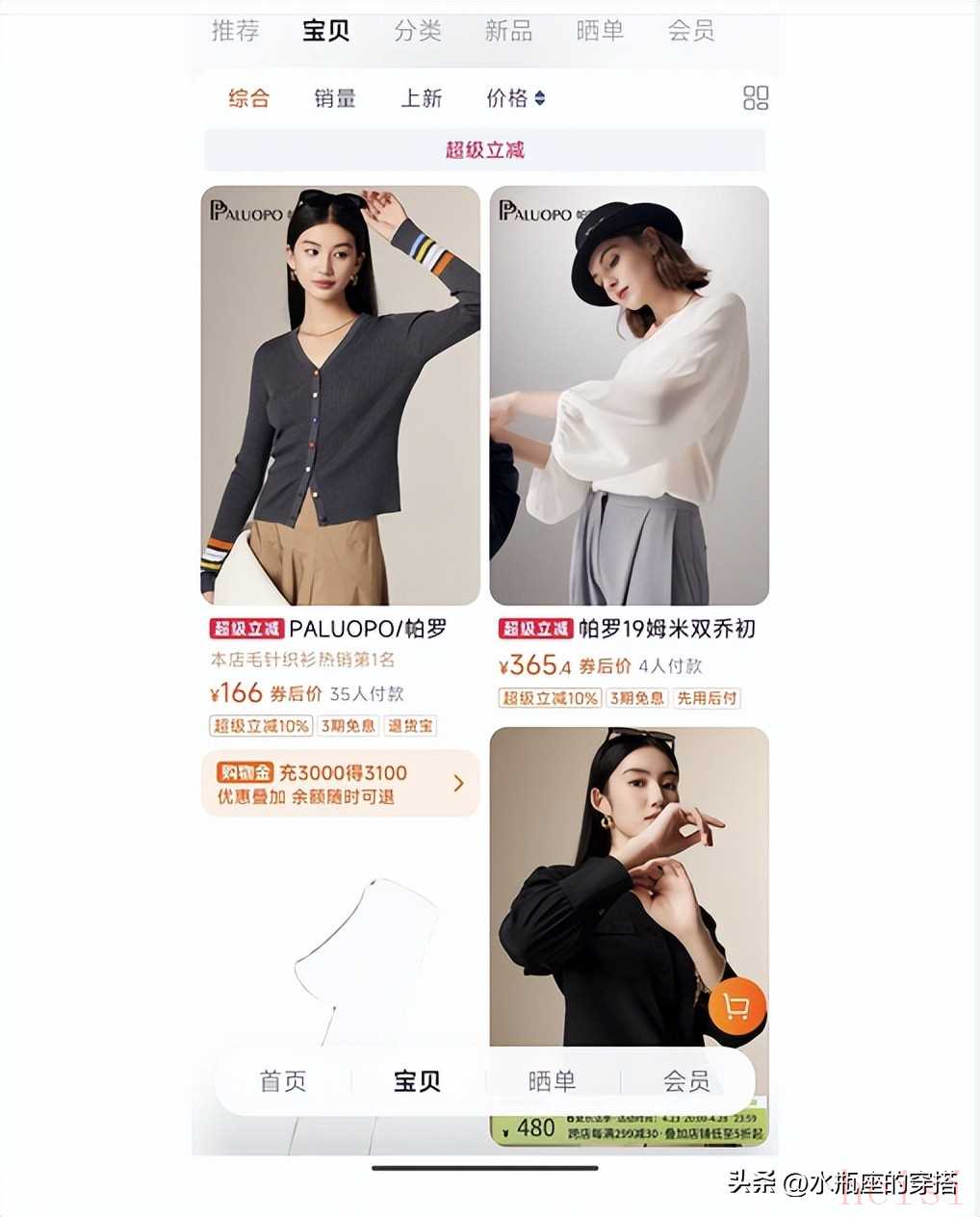The image size is (980, 1217).
Task: Switch to 晒单 in bottom navigation
Action: (552, 1081)
